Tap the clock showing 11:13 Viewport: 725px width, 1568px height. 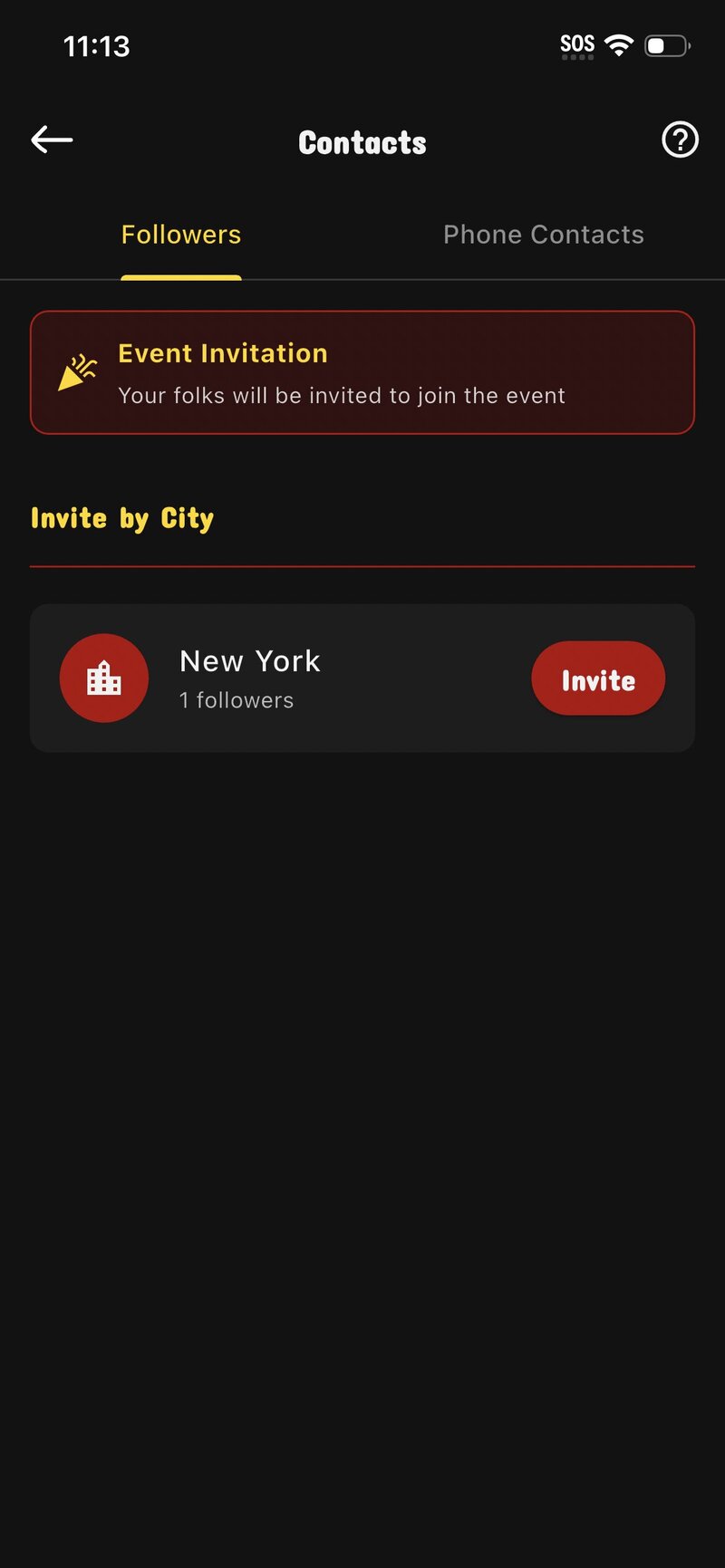click(x=98, y=45)
